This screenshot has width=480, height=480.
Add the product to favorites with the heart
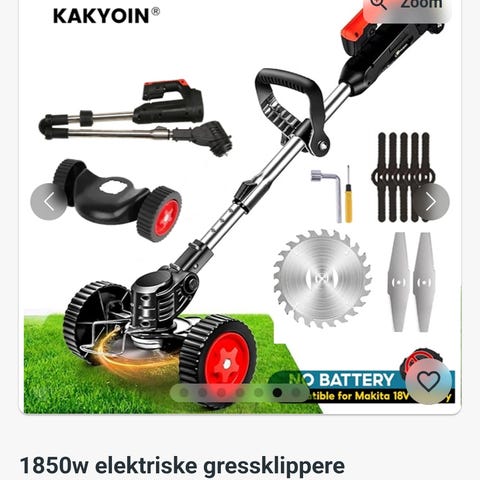429,381
